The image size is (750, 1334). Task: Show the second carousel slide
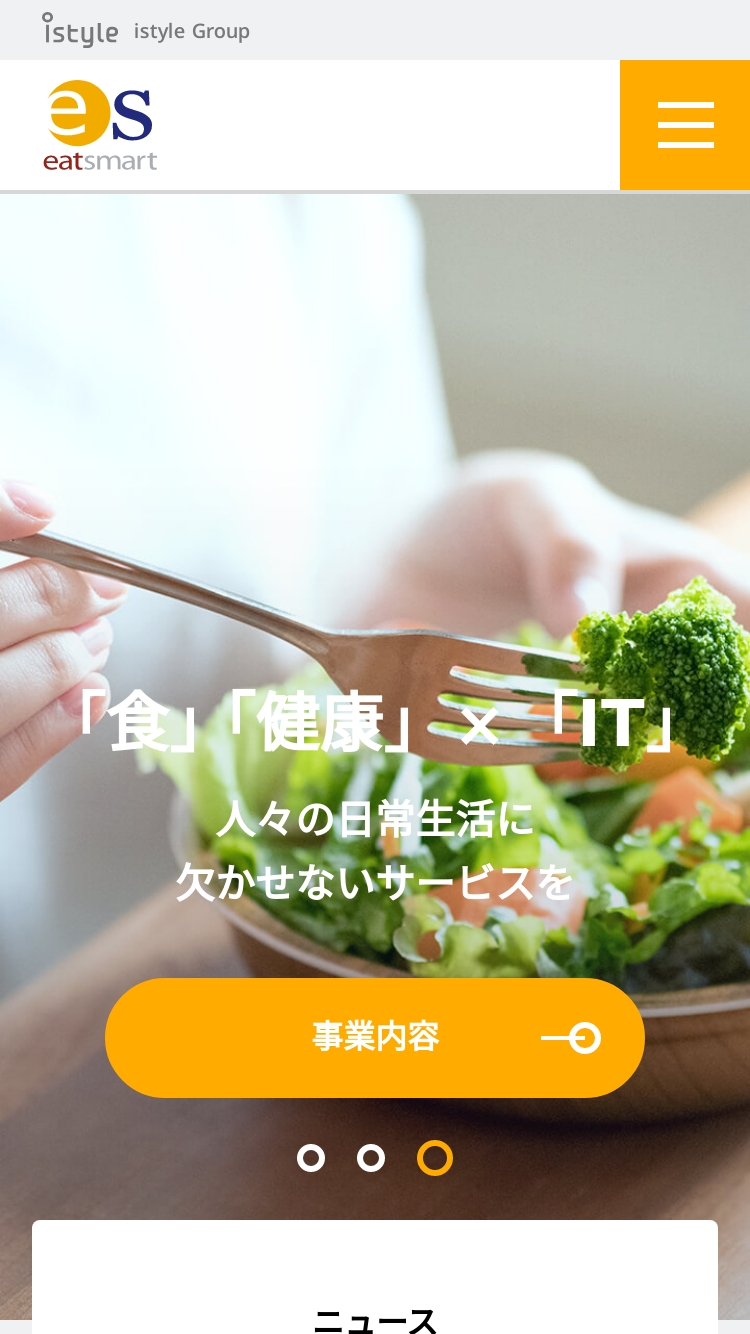pyautogui.click(x=371, y=1158)
